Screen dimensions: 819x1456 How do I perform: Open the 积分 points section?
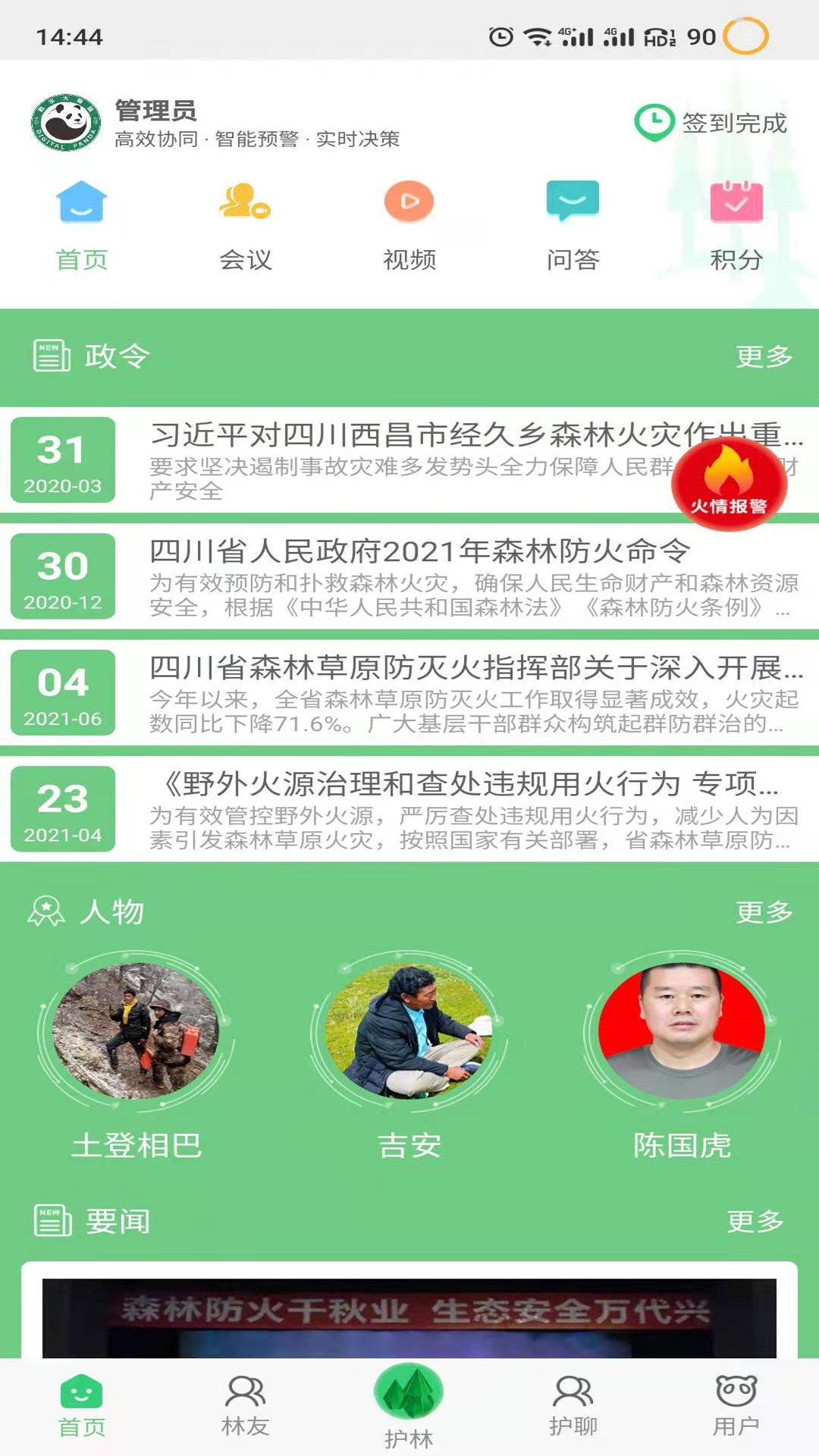pyautogui.click(x=736, y=225)
